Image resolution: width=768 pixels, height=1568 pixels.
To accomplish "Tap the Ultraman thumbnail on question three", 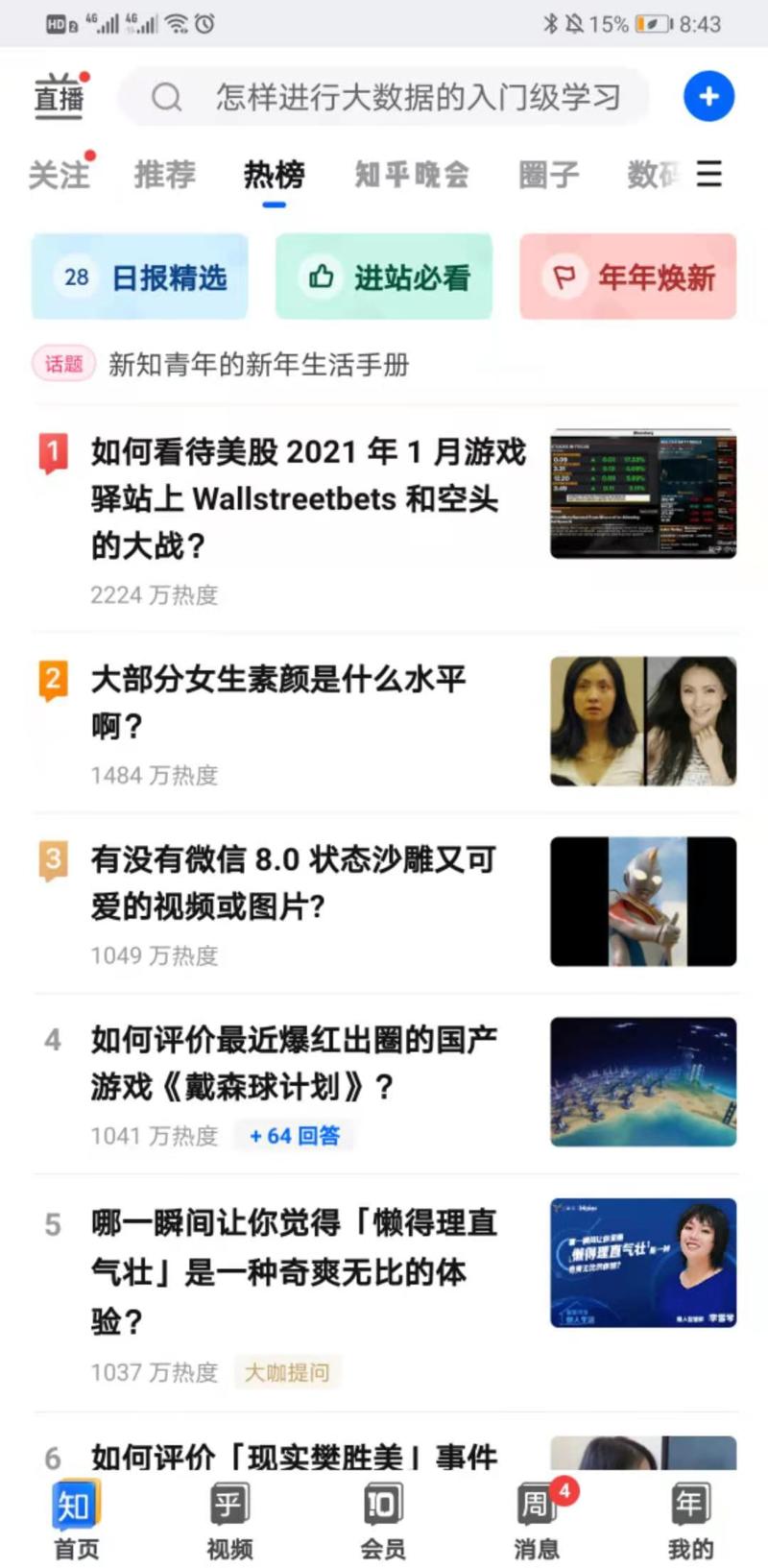I will click(643, 901).
